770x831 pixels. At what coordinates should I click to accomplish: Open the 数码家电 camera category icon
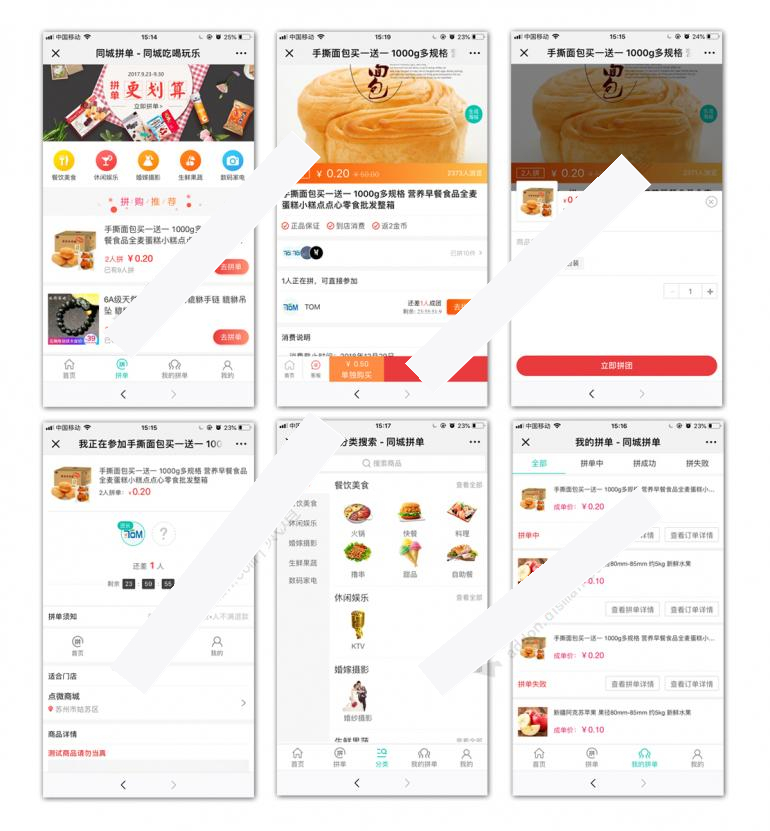234,161
